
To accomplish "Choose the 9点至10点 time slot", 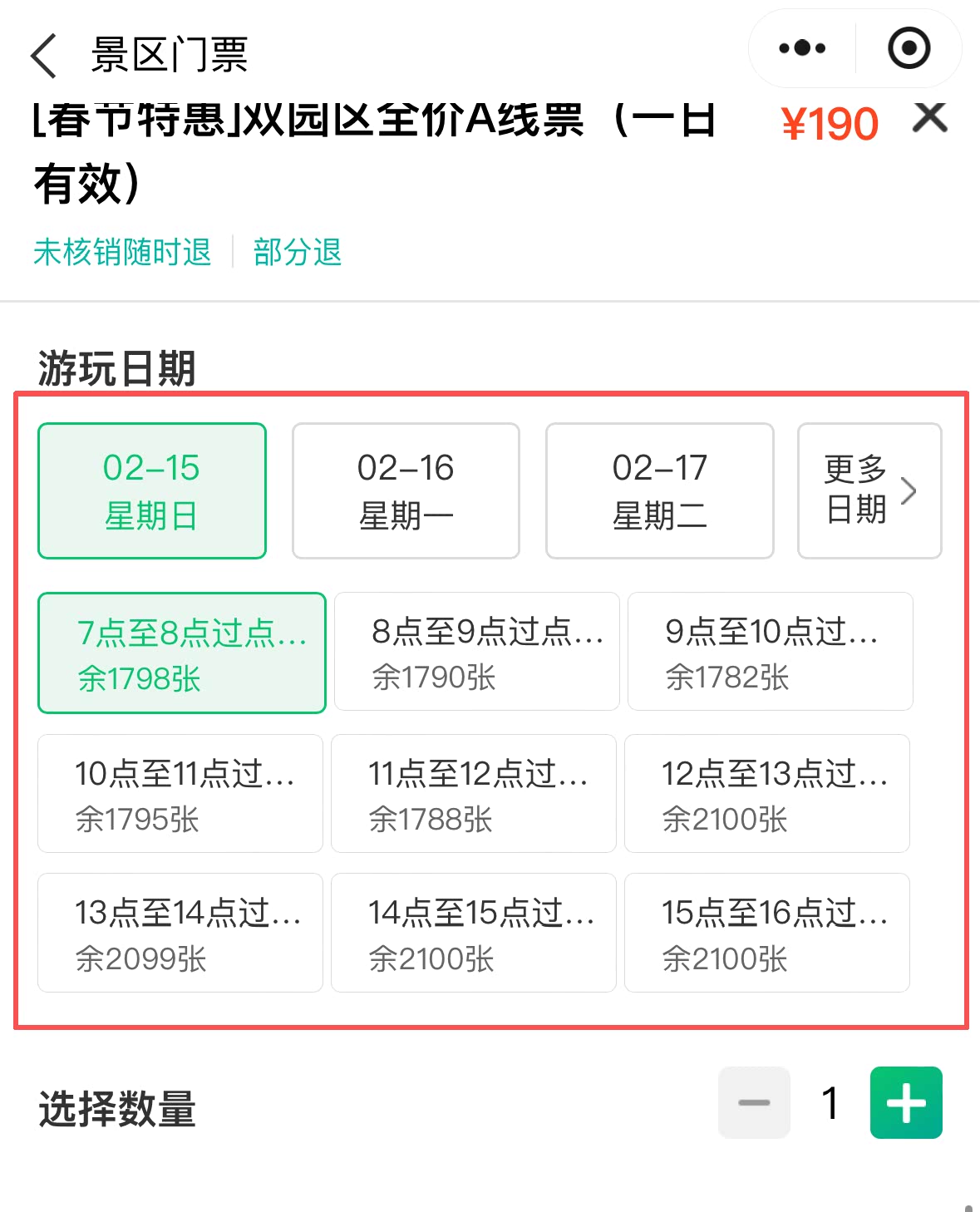I will pos(770,652).
